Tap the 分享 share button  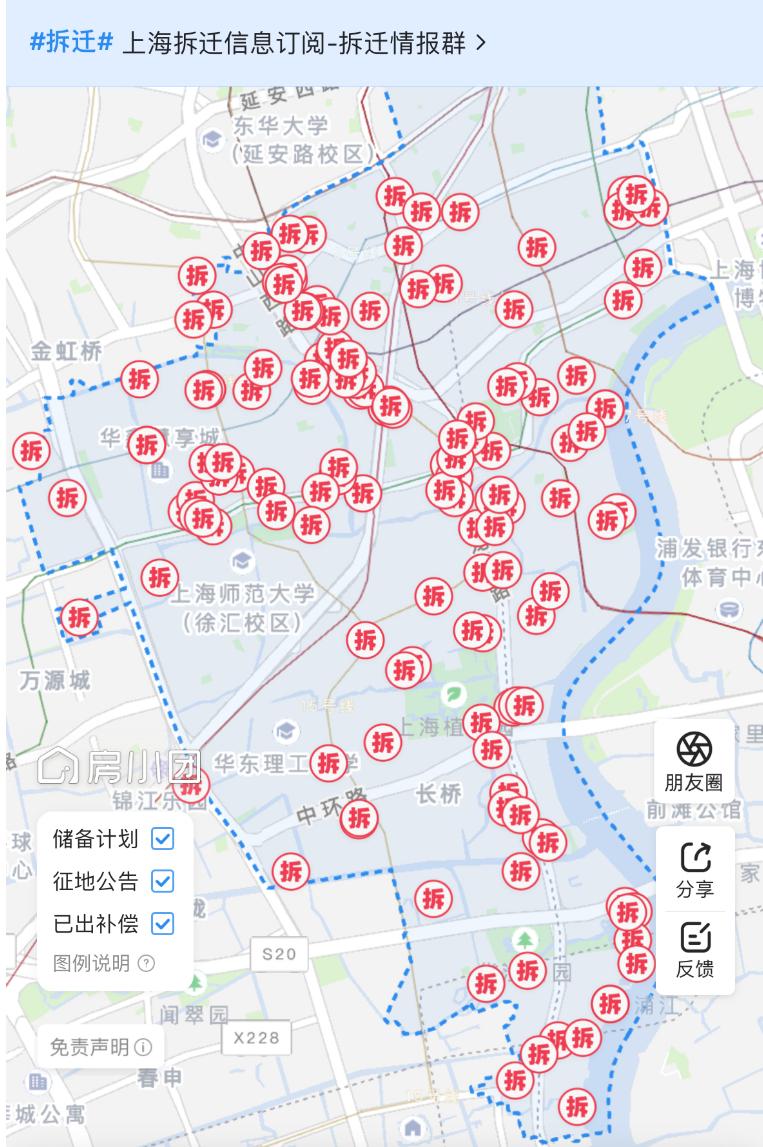pos(694,868)
